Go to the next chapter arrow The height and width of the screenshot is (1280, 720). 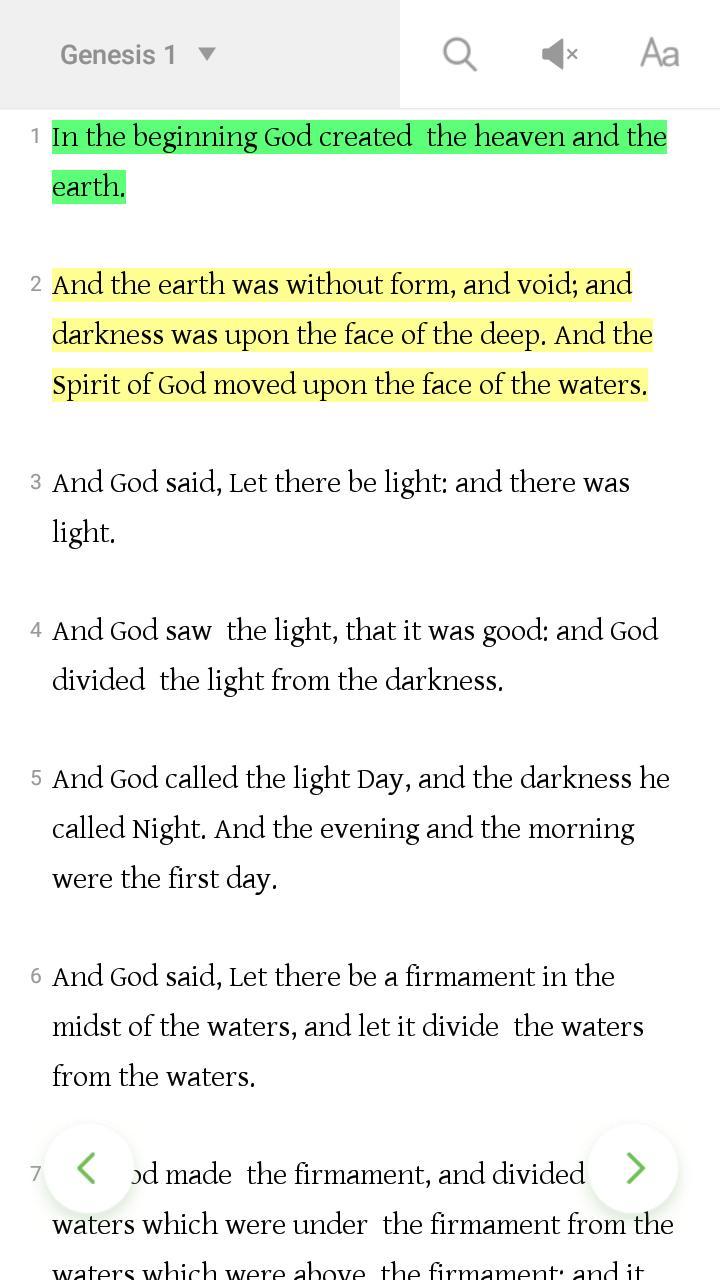pos(634,1168)
